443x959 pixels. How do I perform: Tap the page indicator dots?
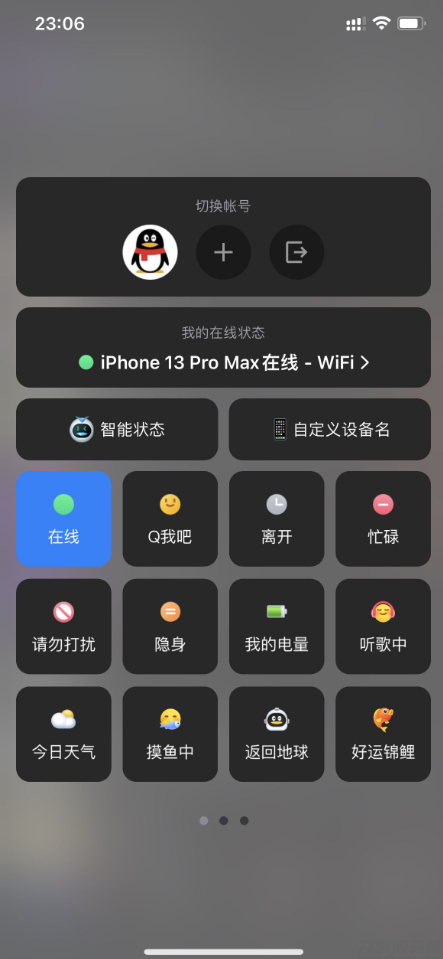(224, 821)
